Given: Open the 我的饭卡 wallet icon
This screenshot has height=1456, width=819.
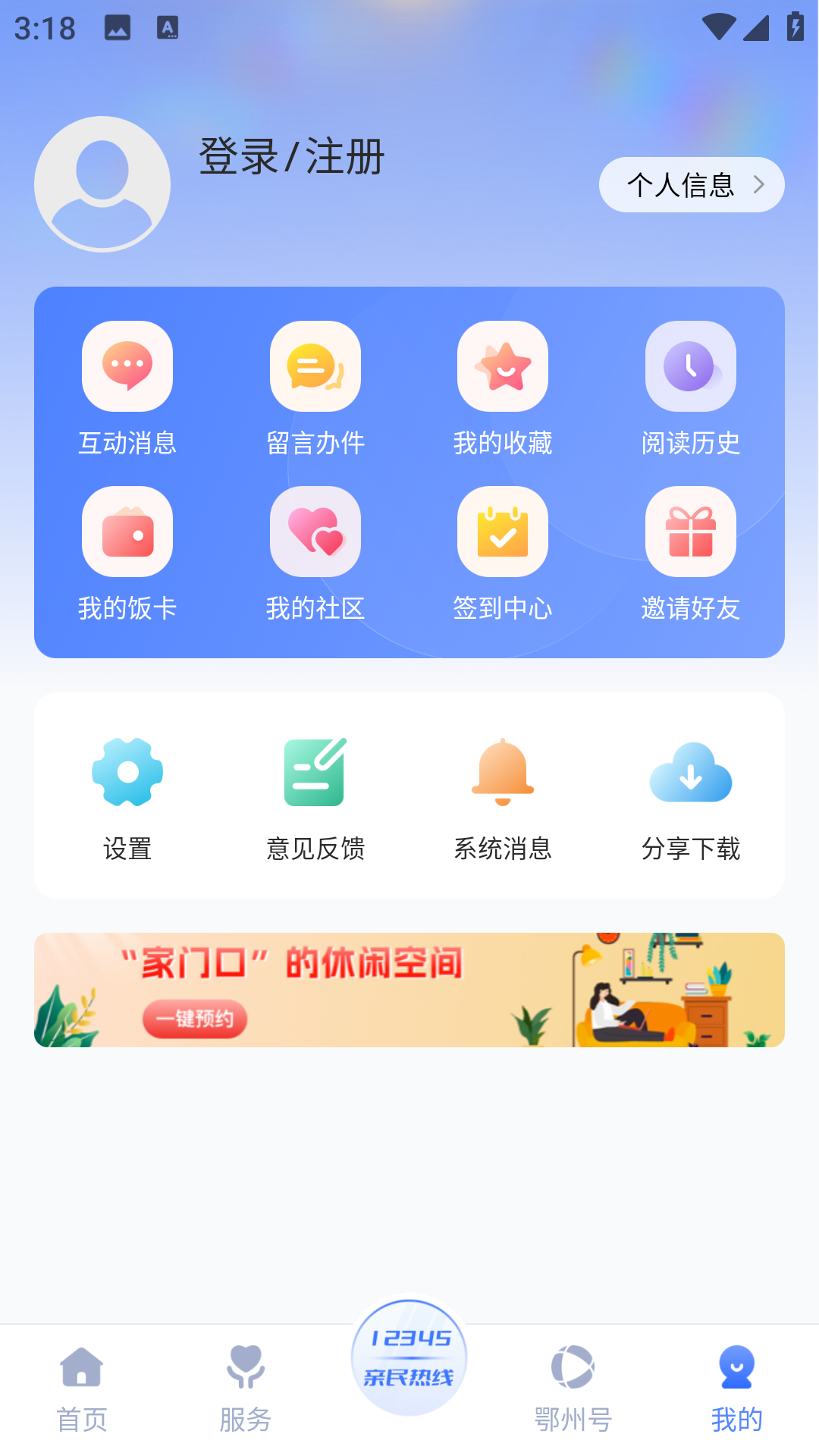Looking at the screenshot, I should click(127, 531).
